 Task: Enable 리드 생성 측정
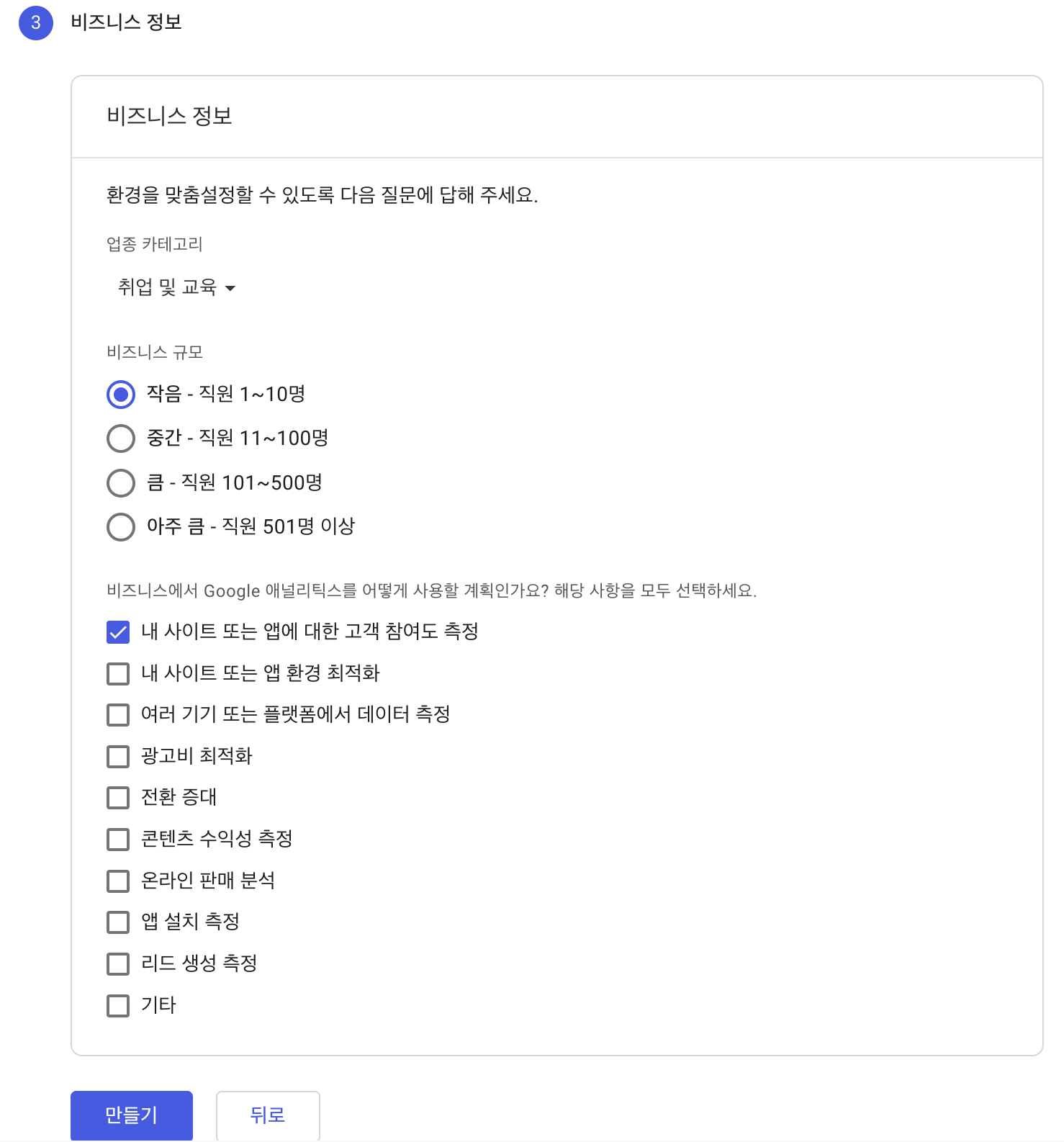[x=117, y=963]
